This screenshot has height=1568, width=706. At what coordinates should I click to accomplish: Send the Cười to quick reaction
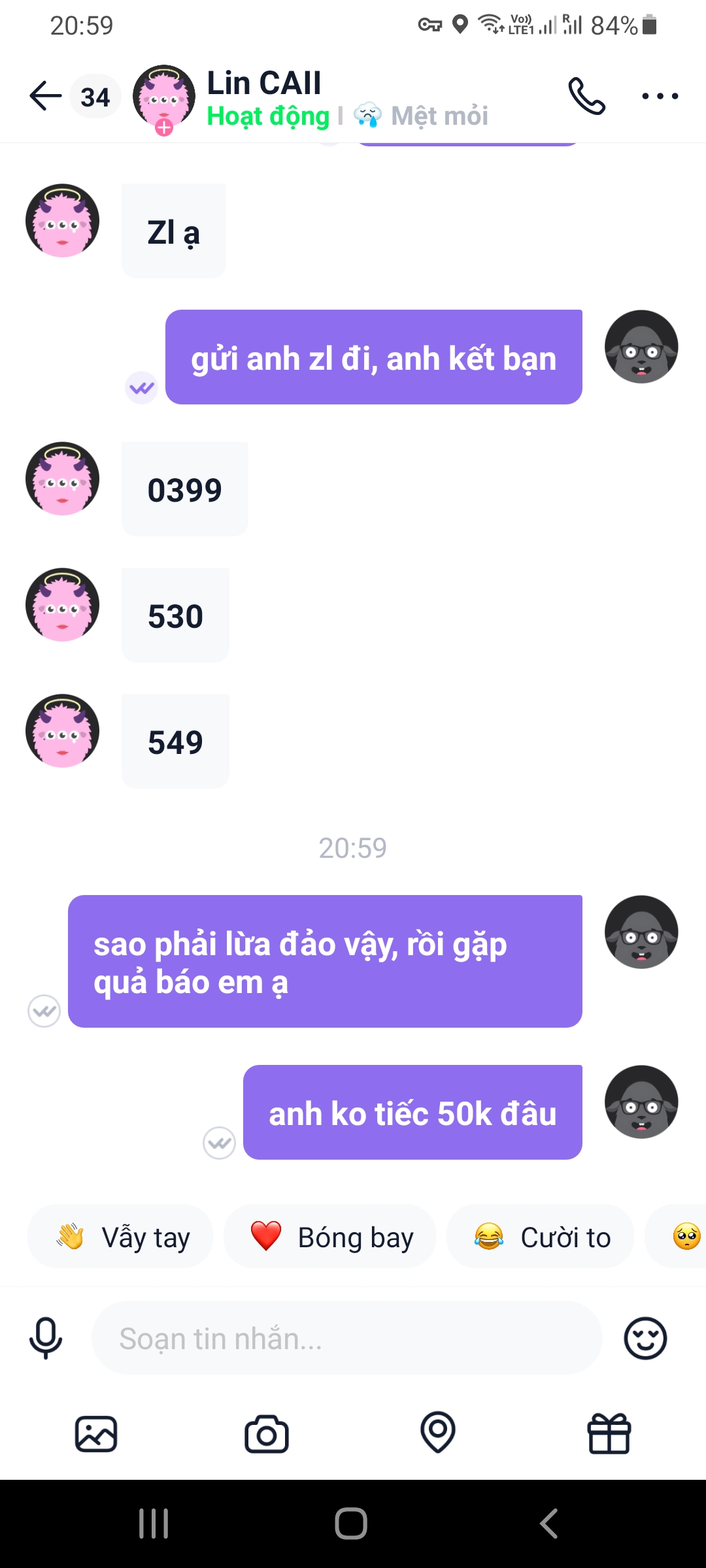pyautogui.click(x=541, y=1237)
